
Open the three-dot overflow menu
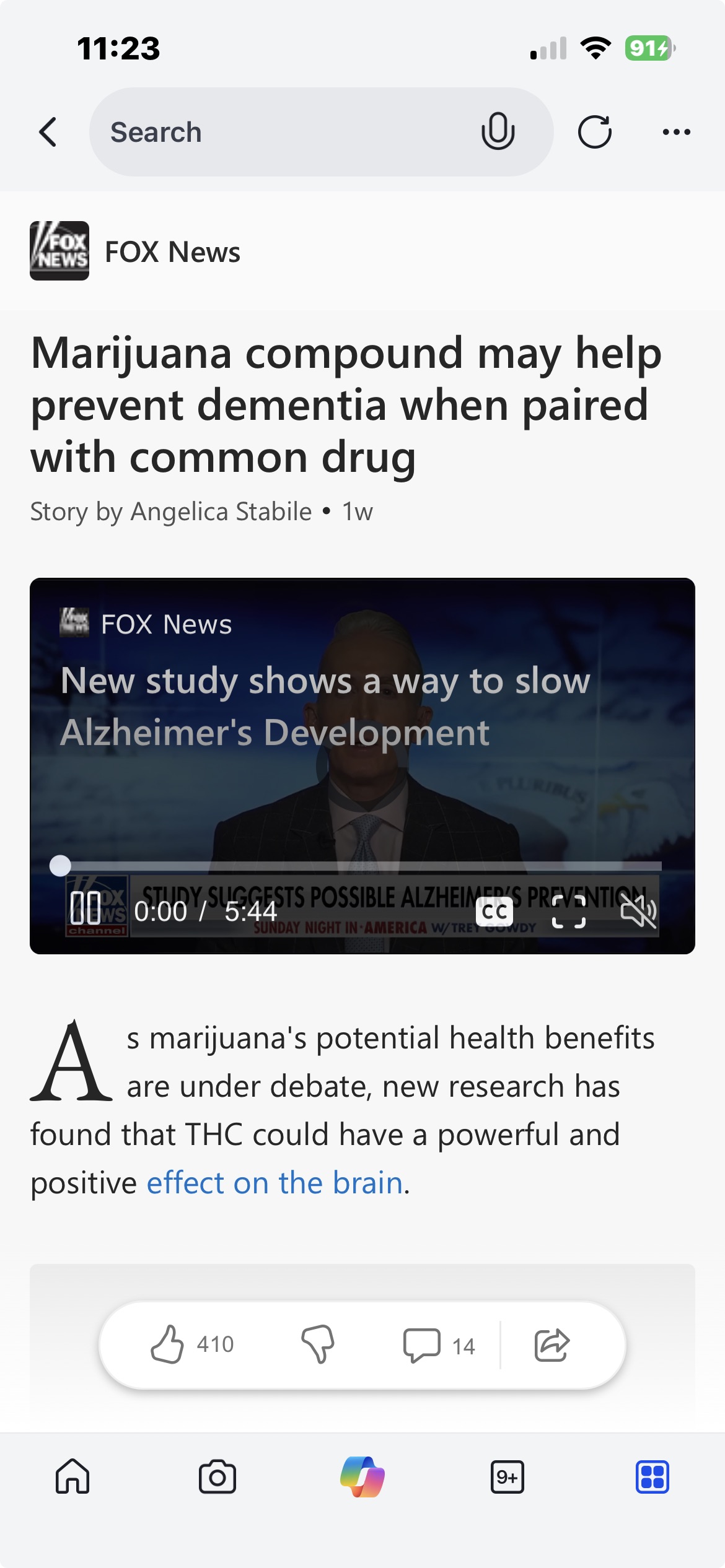point(676,132)
